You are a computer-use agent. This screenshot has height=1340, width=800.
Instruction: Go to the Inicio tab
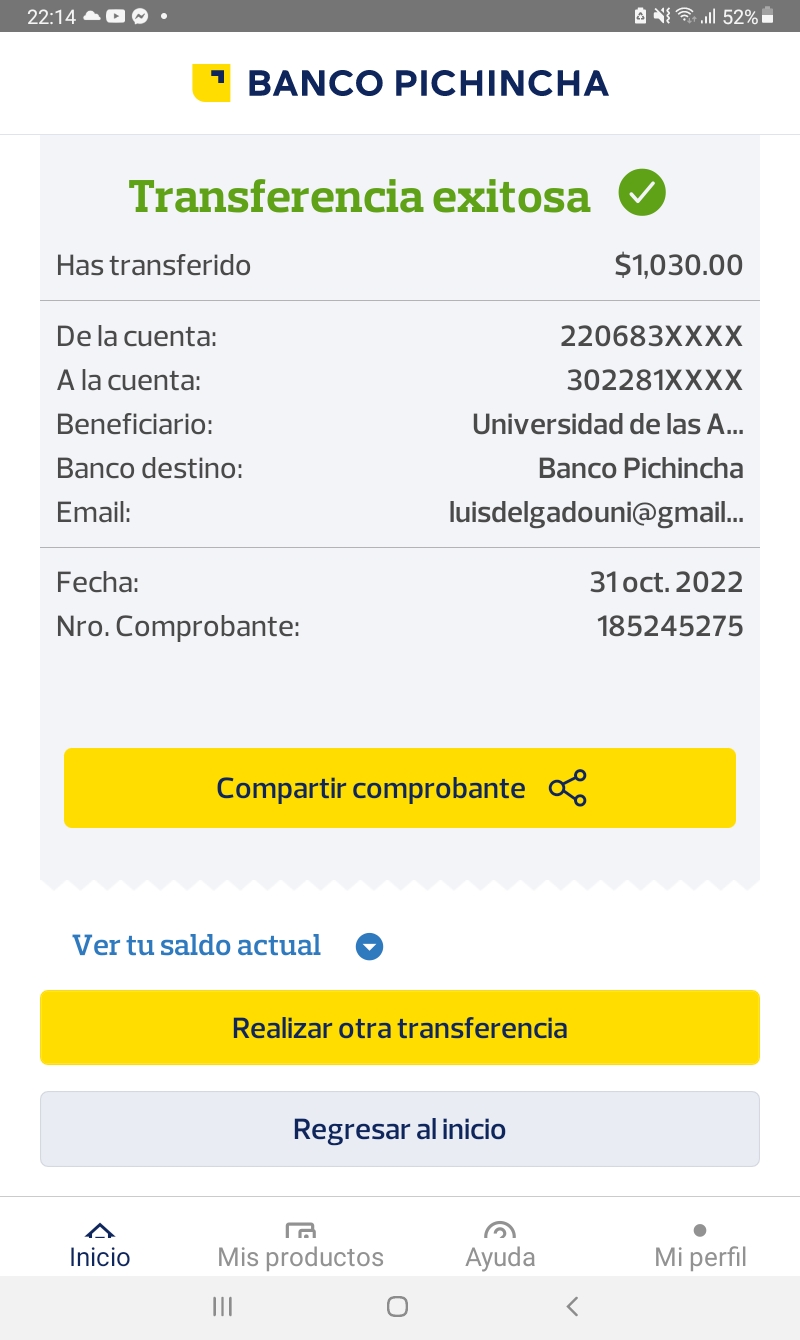pos(100,1248)
